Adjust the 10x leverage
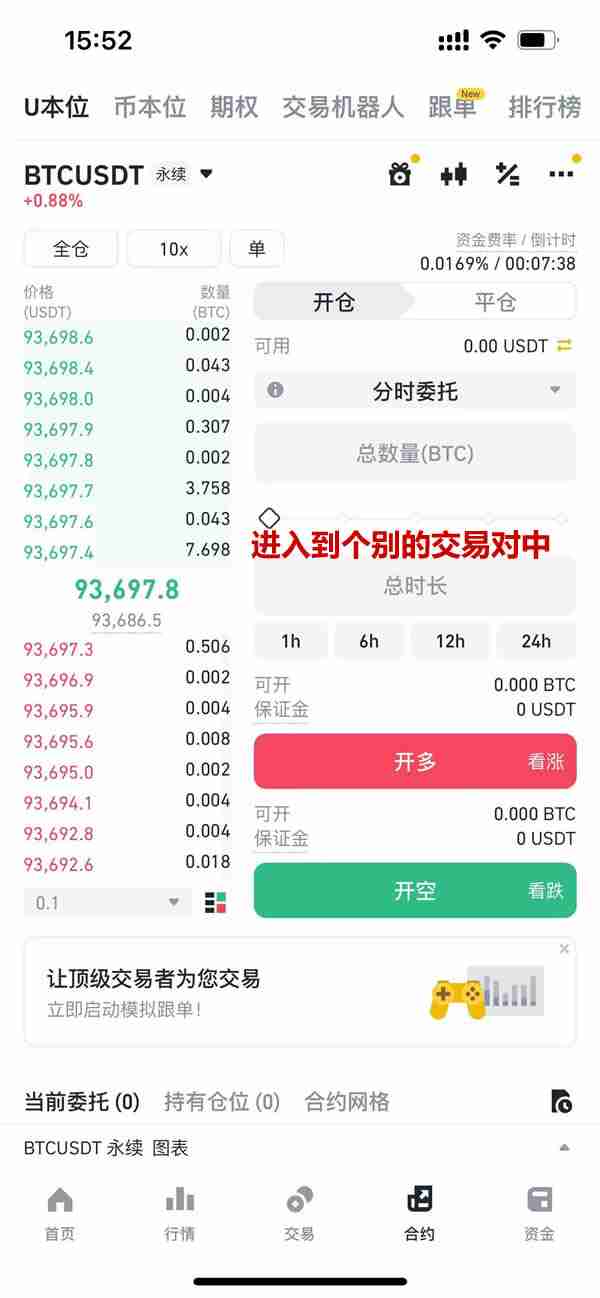The height and width of the screenshot is (1298, 600). [174, 249]
